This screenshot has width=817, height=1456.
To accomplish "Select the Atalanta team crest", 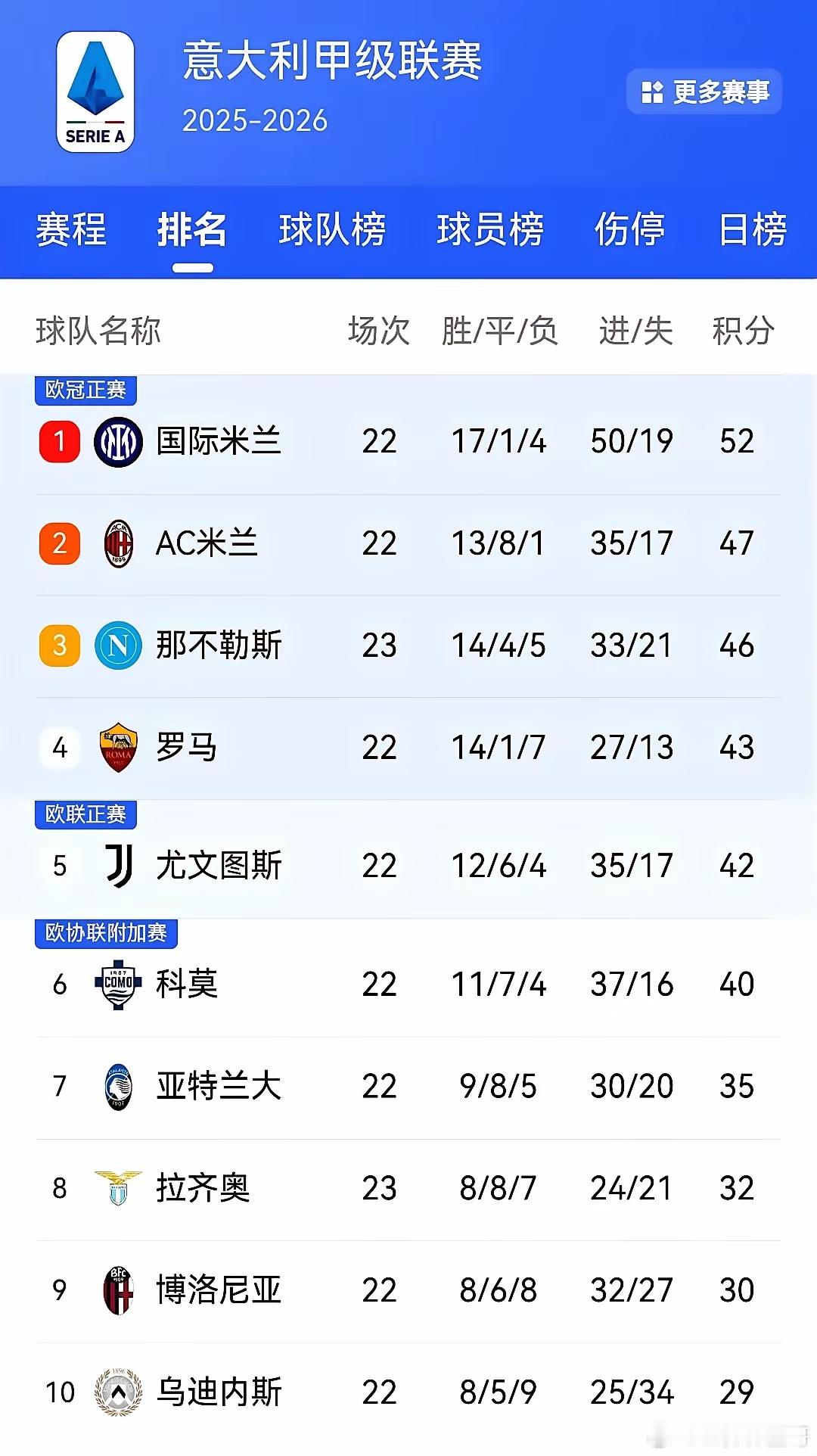I will (x=118, y=1085).
